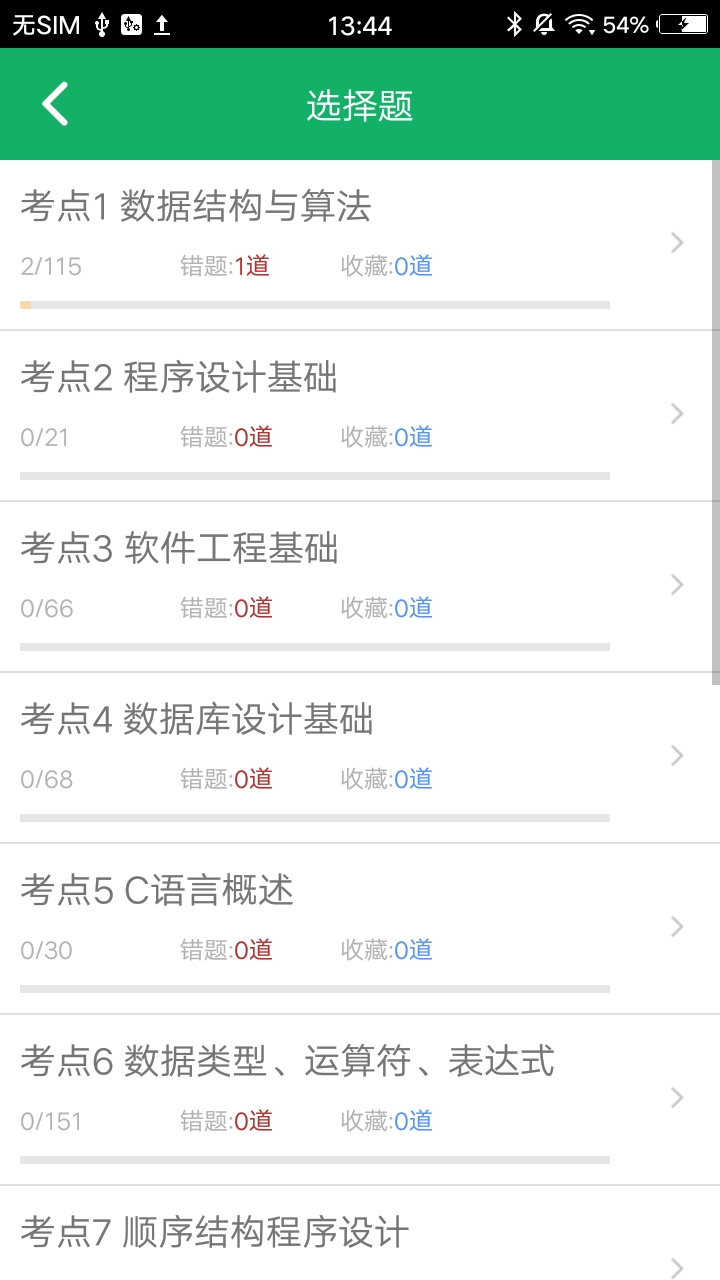
Task: Go back using the header arrow
Action: (x=55, y=104)
